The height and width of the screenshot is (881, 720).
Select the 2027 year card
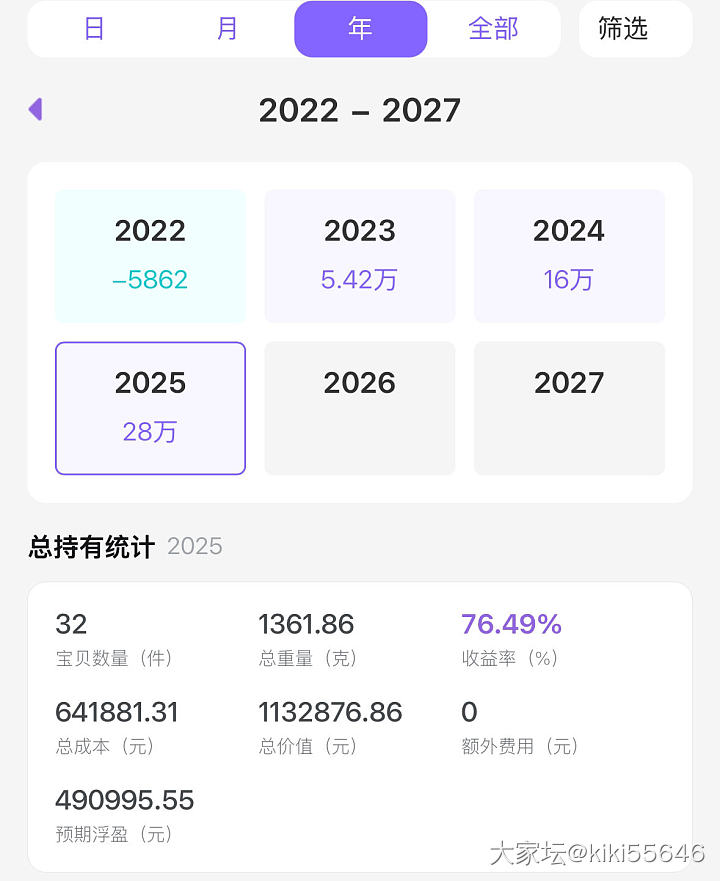coord(569,408)
